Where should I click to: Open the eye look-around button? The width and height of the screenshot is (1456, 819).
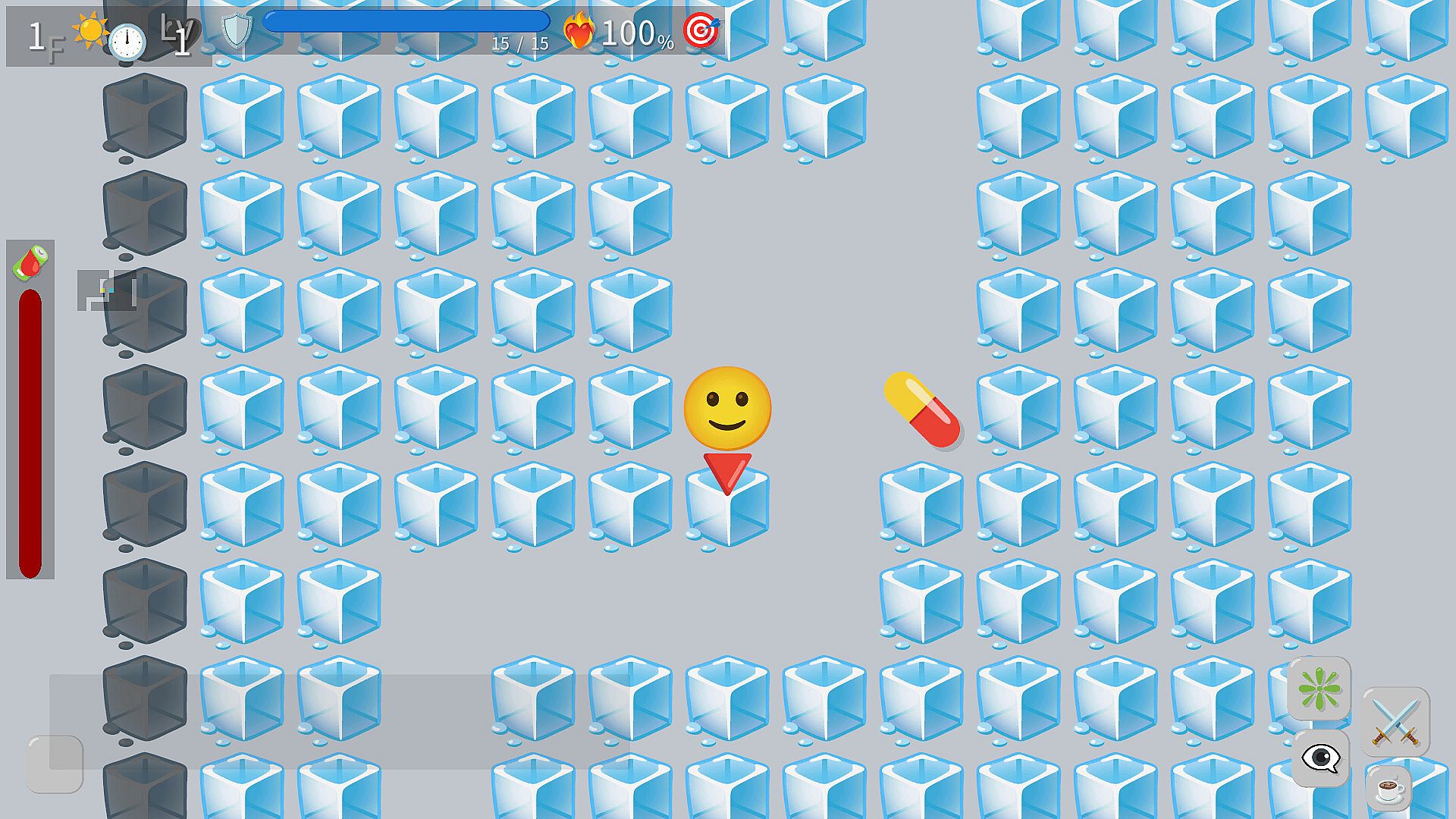click(1320, 758)
